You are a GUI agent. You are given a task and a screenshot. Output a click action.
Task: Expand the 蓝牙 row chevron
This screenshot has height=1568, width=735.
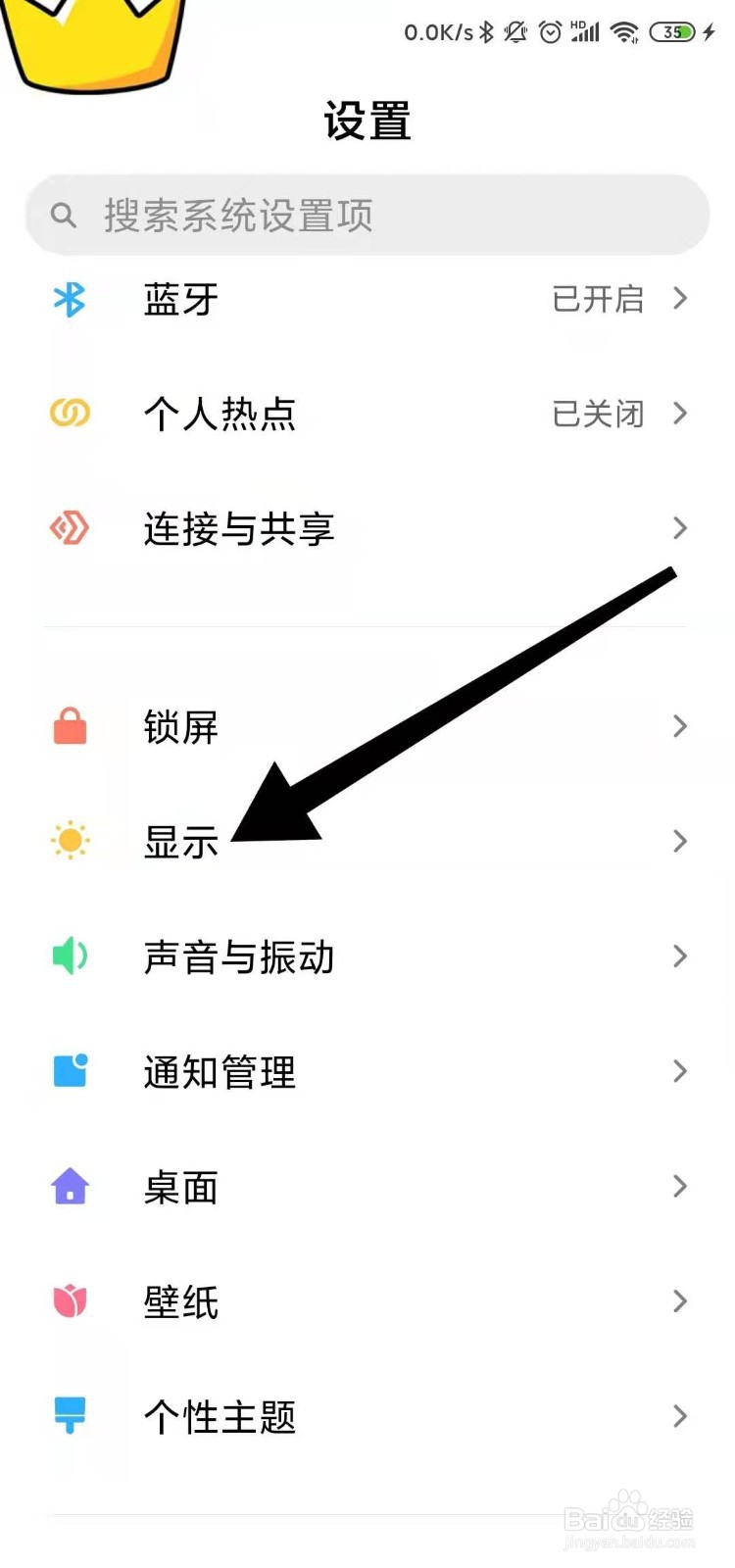680,301
